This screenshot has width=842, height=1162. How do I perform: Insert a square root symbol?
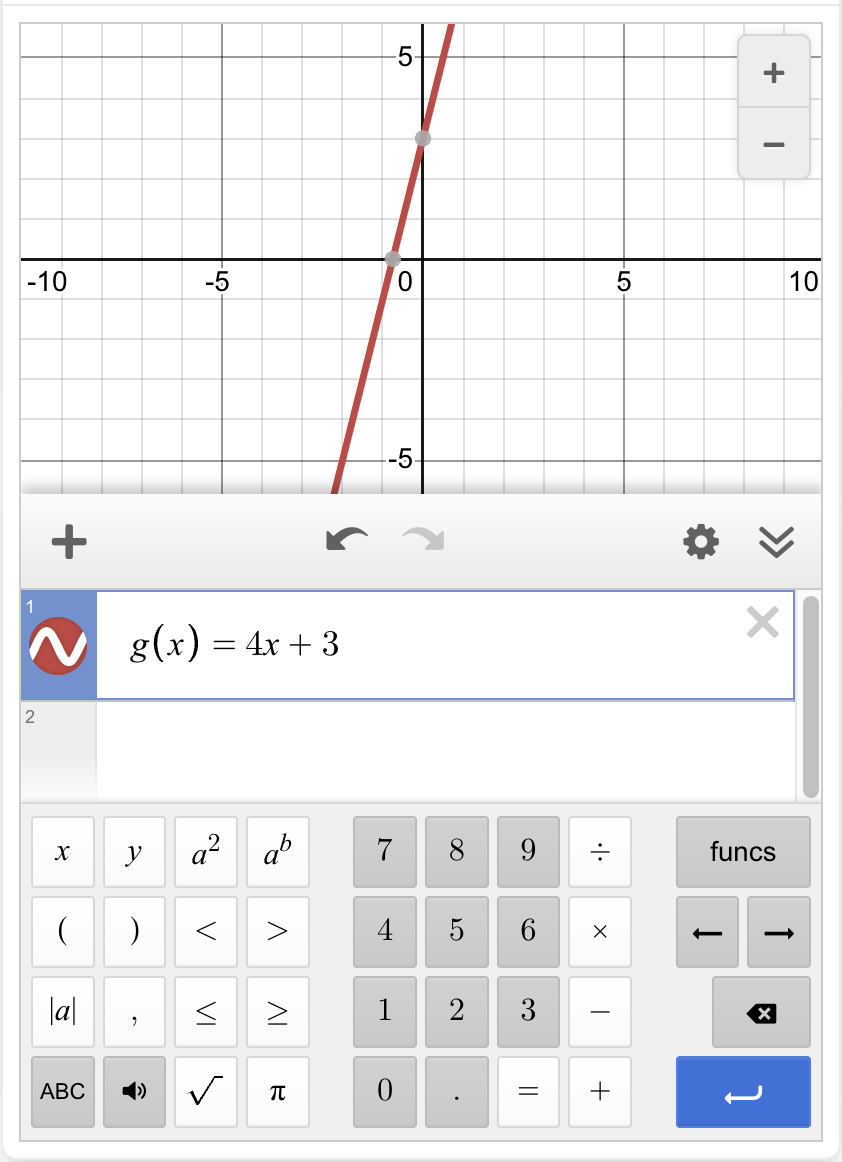click(x=206, y=1092)
